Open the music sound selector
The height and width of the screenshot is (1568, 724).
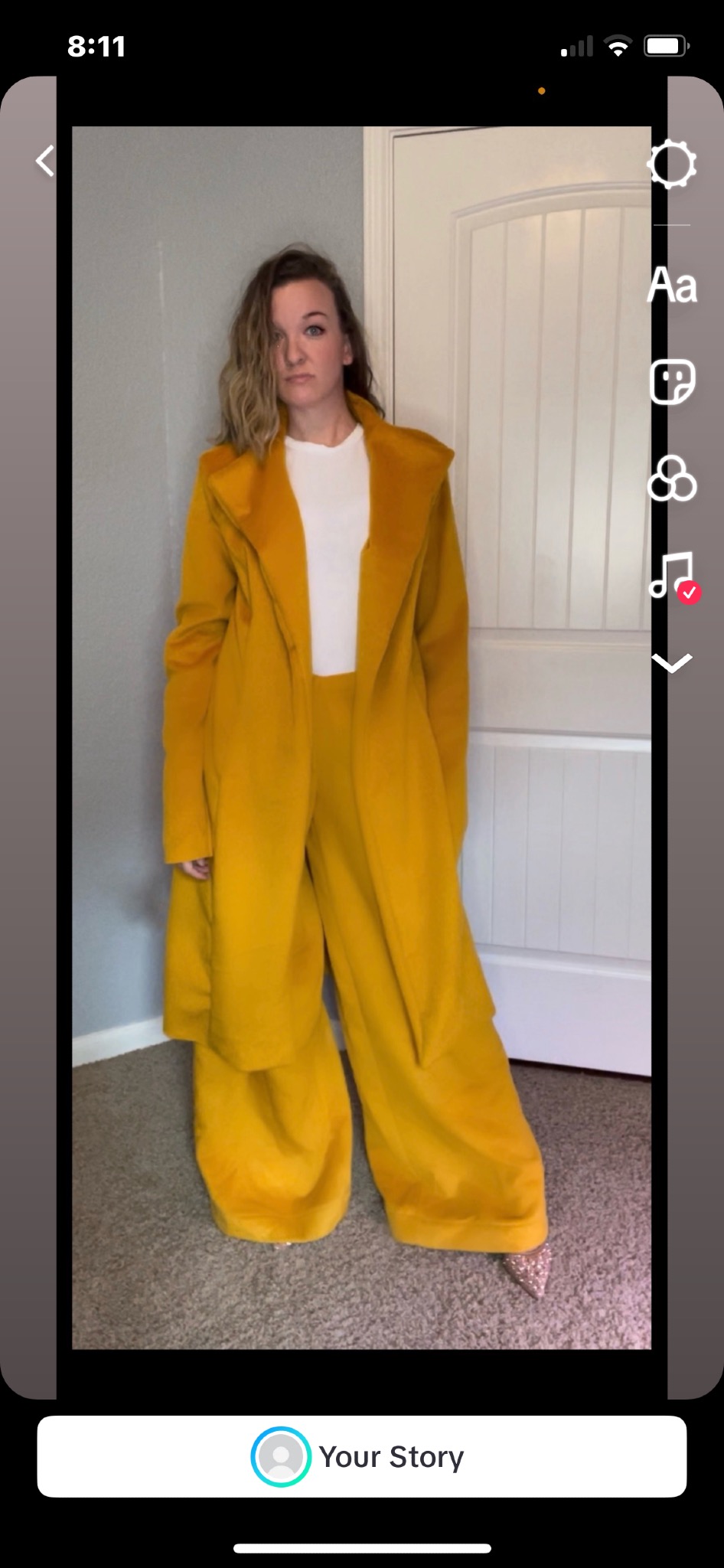click(x=673, y=576)
